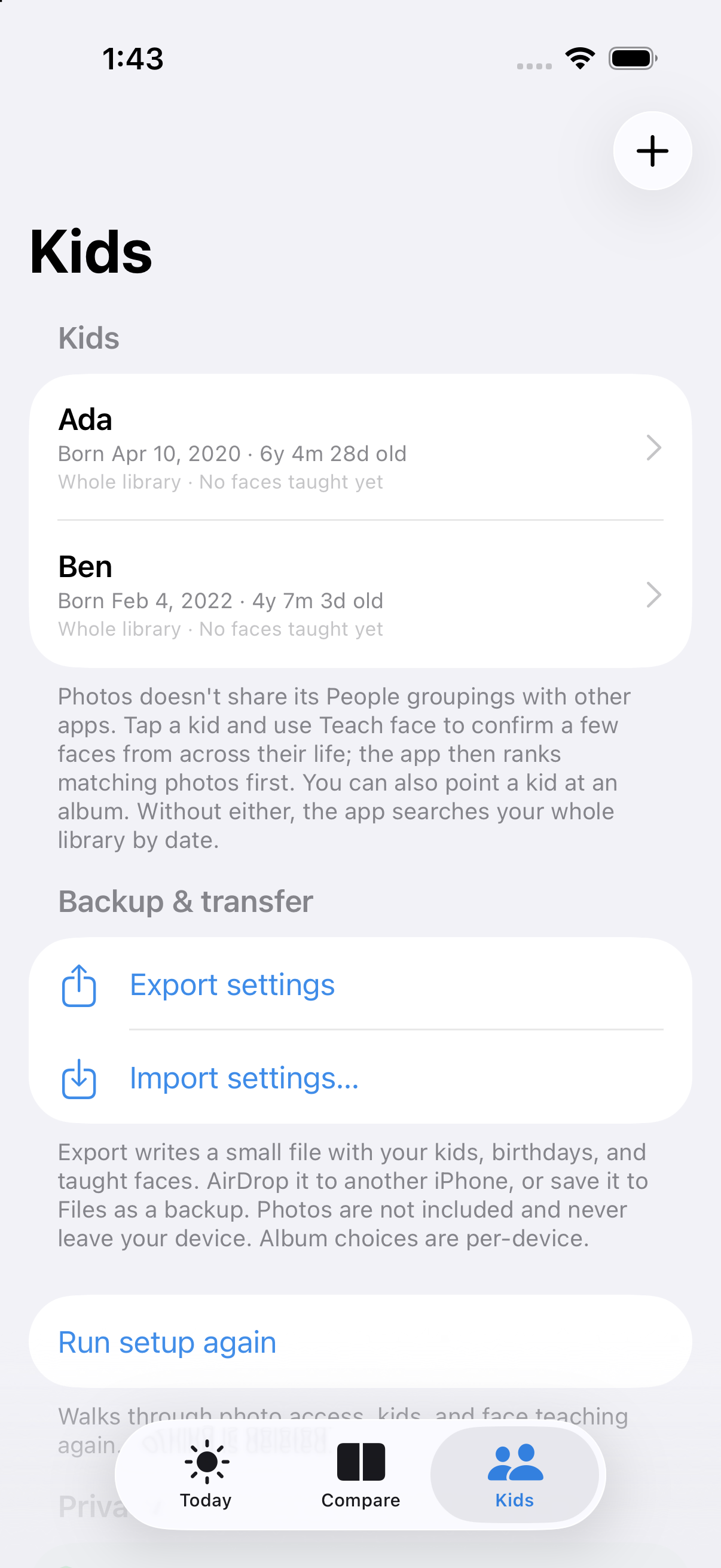Select the Kids tab
The width and height of the screenshot is (721, 1568).
(515, 1474)
